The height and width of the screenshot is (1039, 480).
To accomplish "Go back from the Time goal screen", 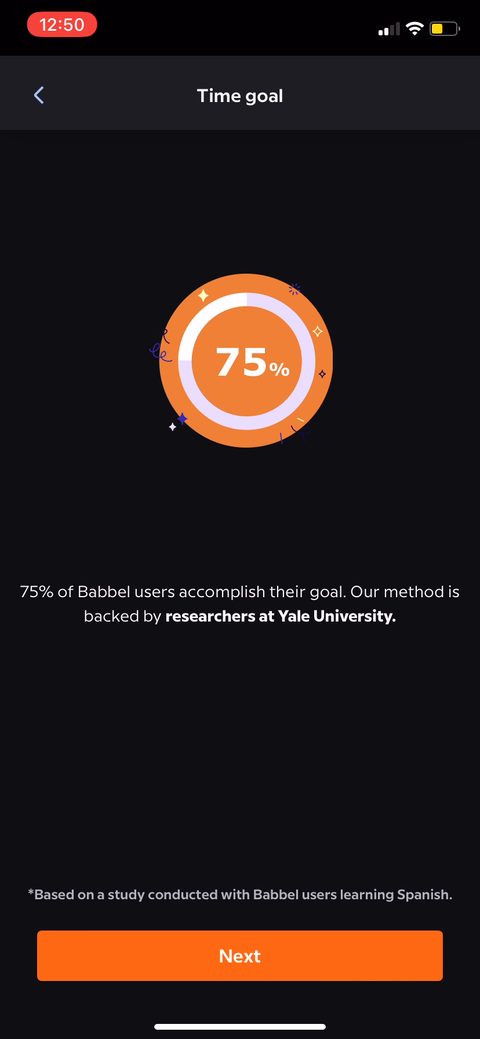I will click(x=39, y=95).
